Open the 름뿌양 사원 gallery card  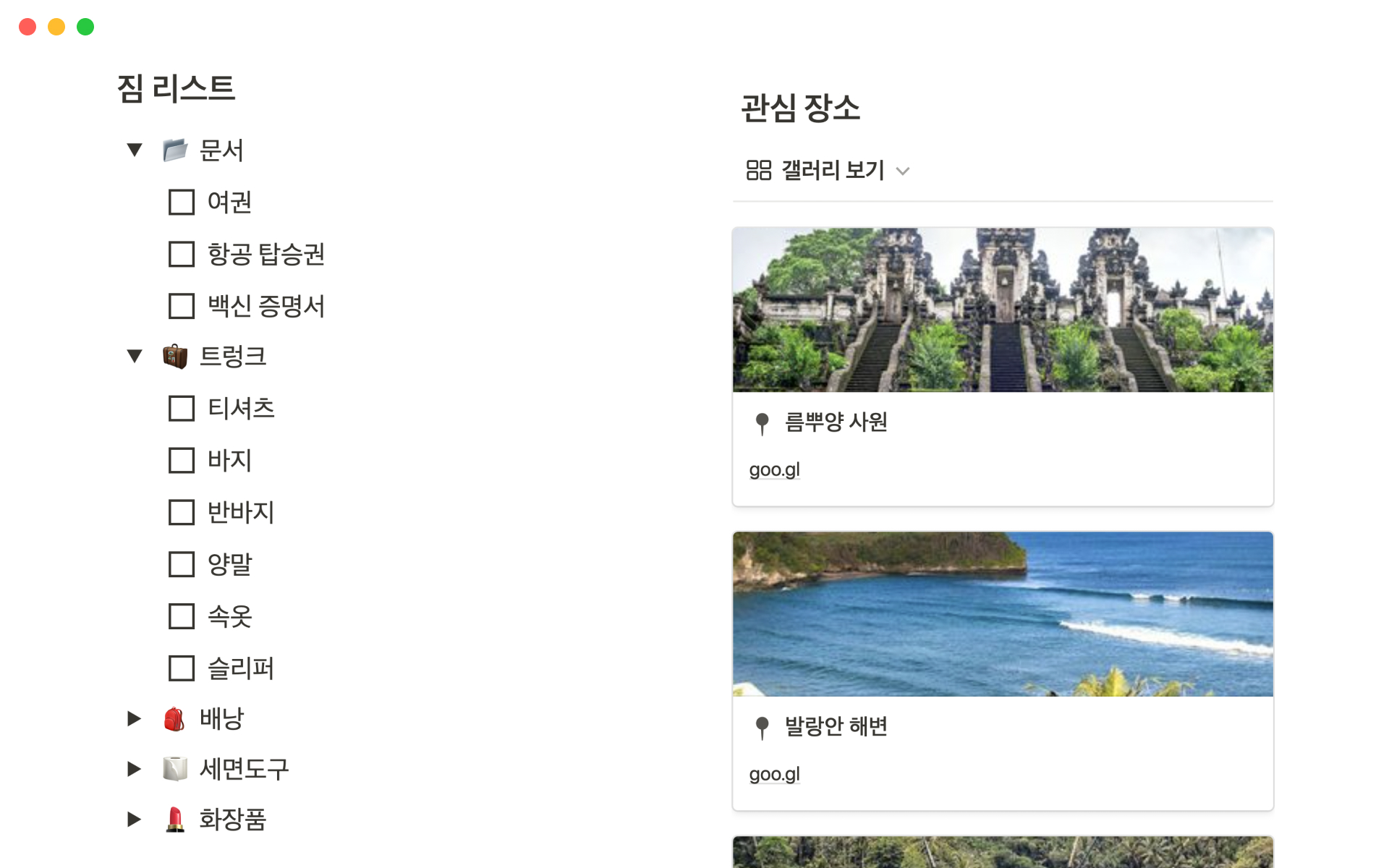point(1003,311)
